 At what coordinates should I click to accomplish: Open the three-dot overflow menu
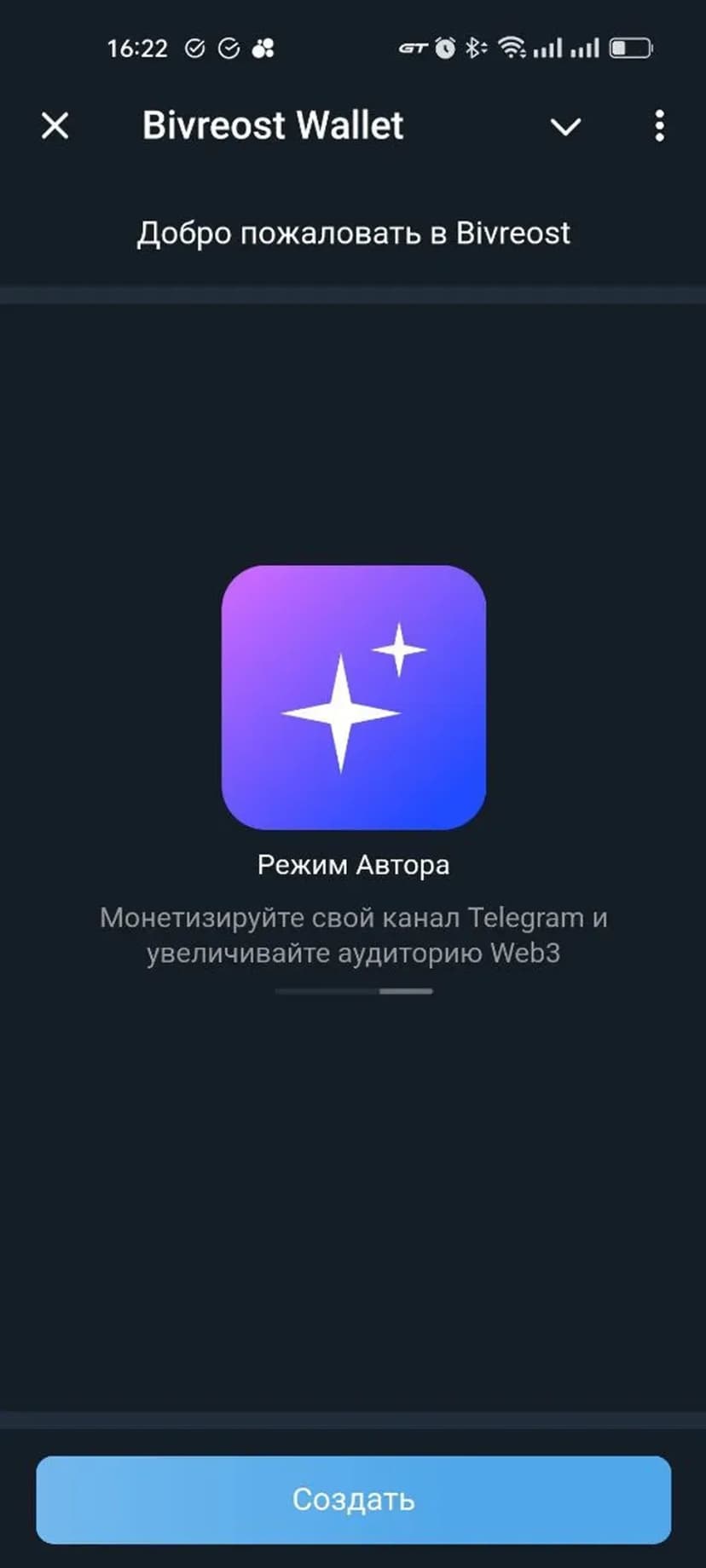(659, 126)
